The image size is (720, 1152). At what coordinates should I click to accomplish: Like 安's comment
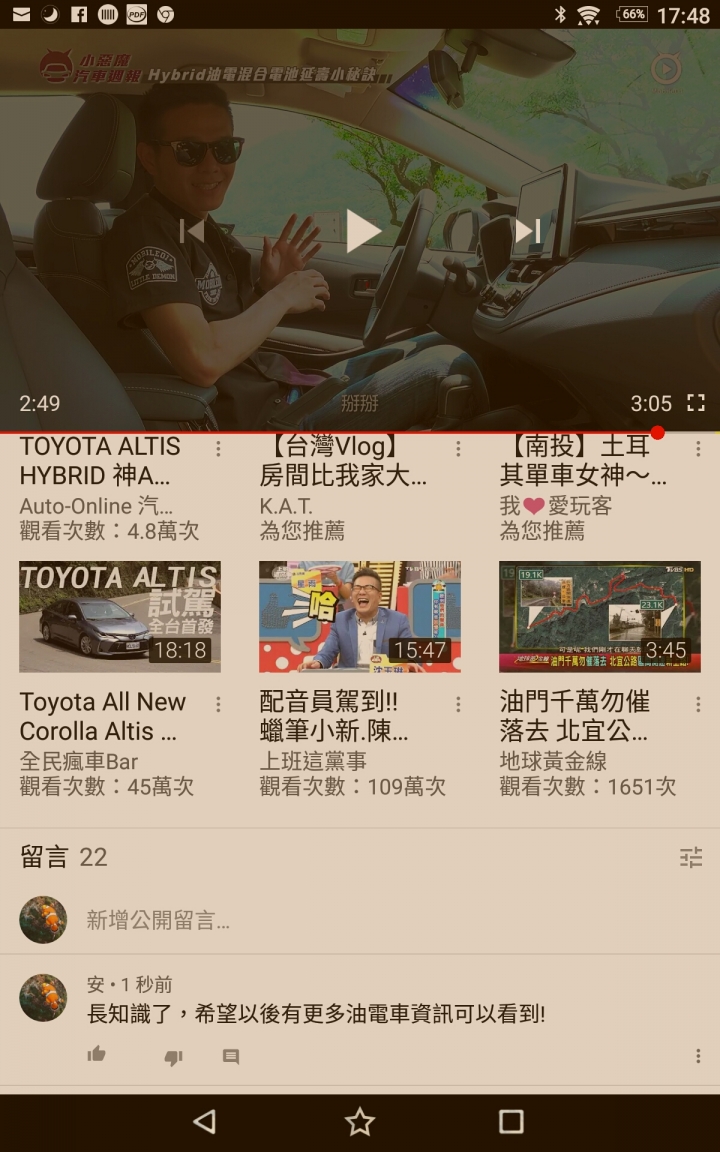coord(97,1055)
